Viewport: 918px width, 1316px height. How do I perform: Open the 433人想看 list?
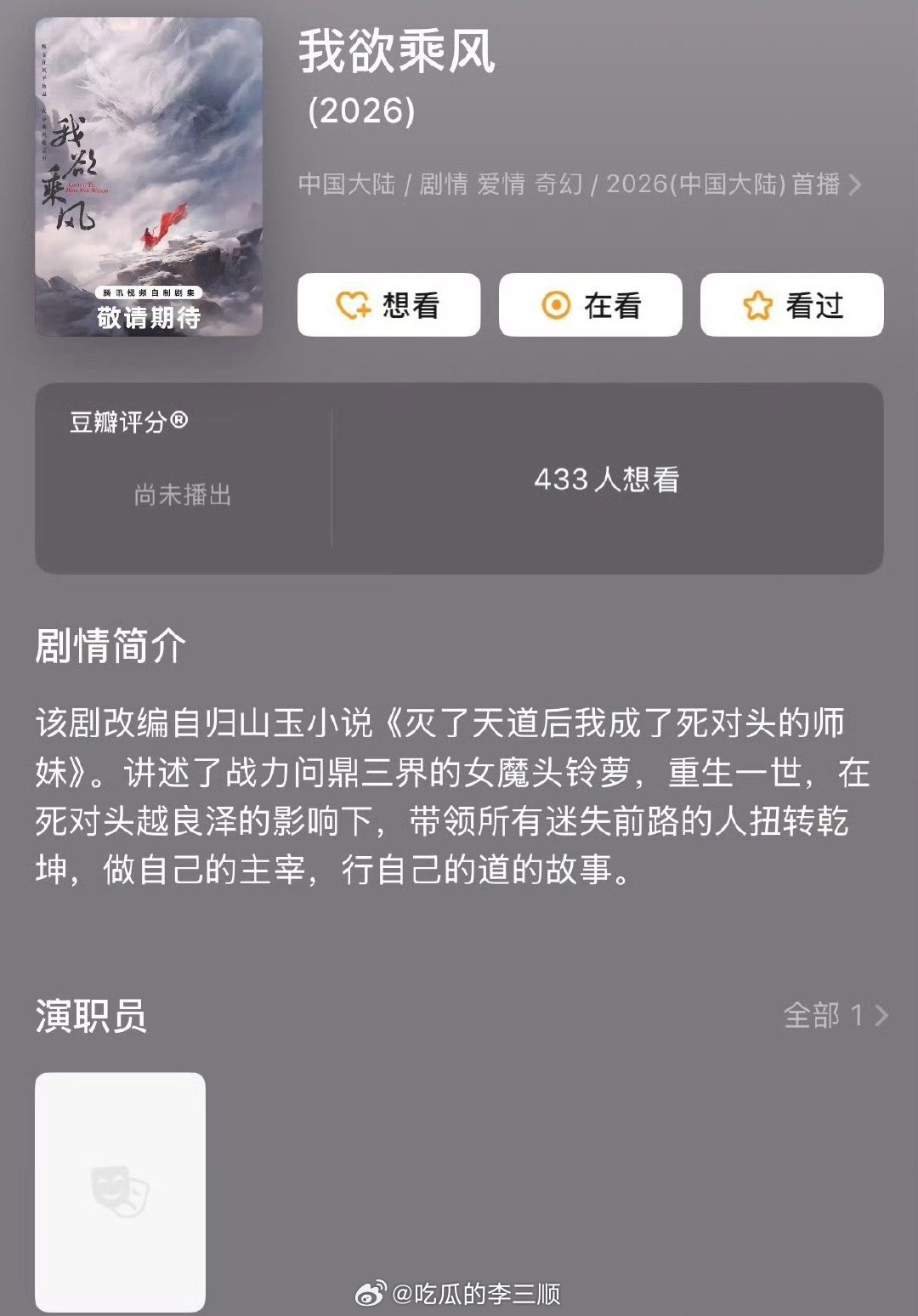(609, 479)
